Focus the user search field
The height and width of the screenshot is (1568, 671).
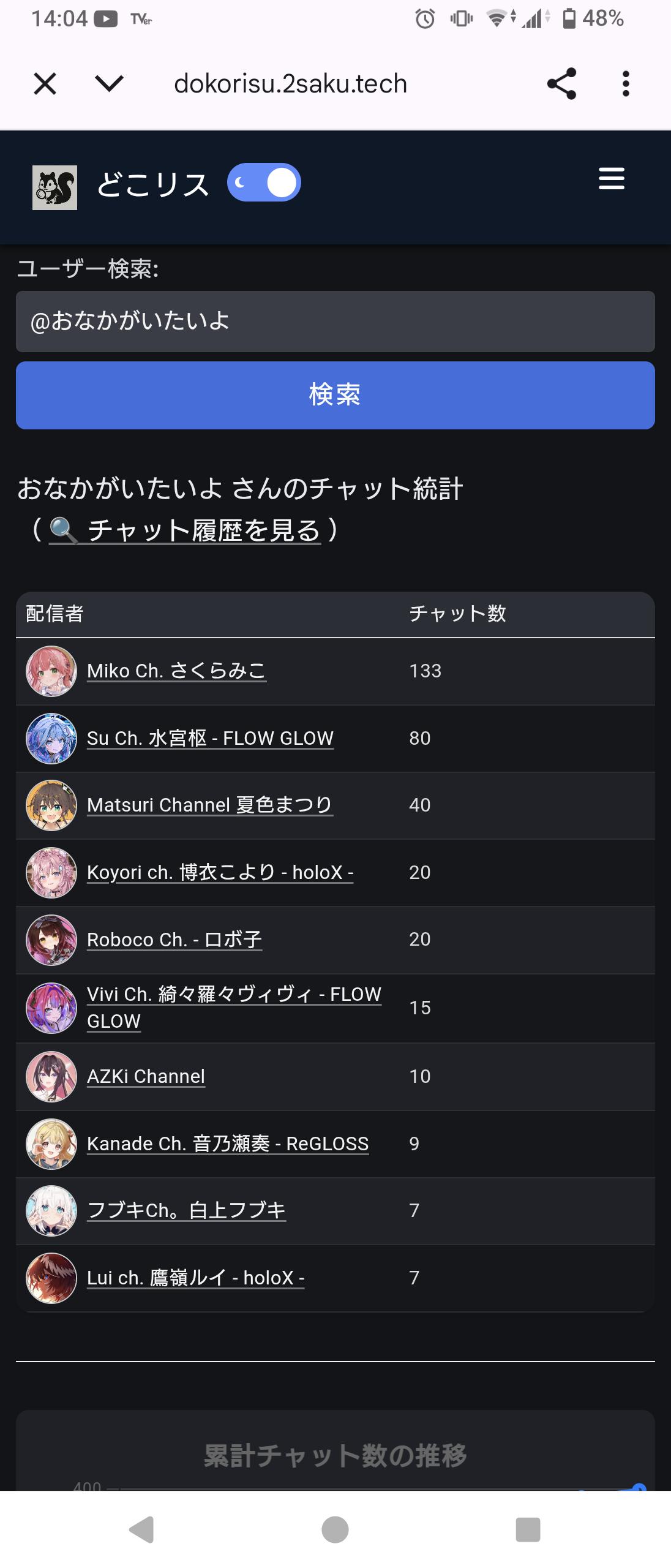tap(335, 322)
